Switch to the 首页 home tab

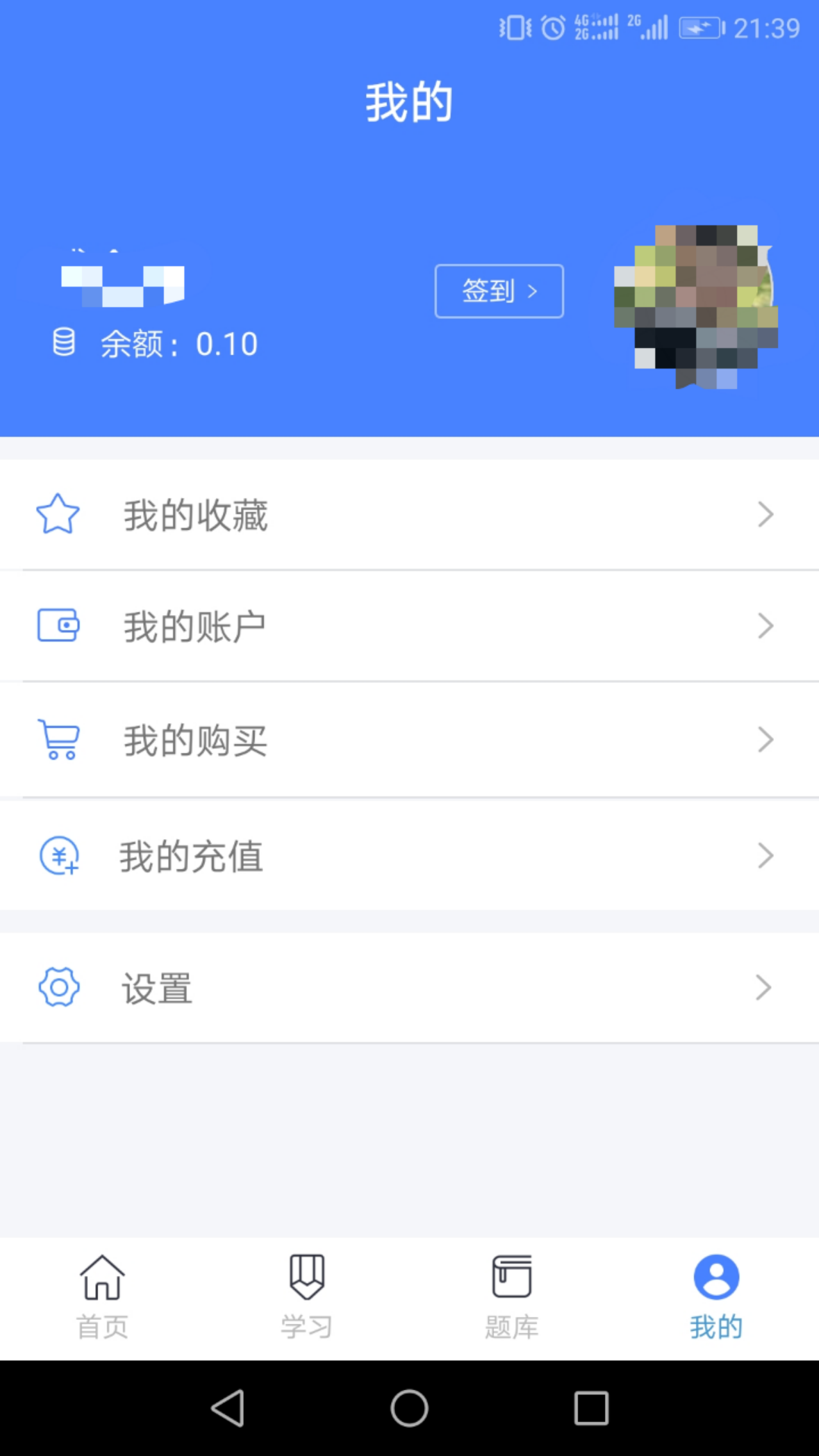102,1298
